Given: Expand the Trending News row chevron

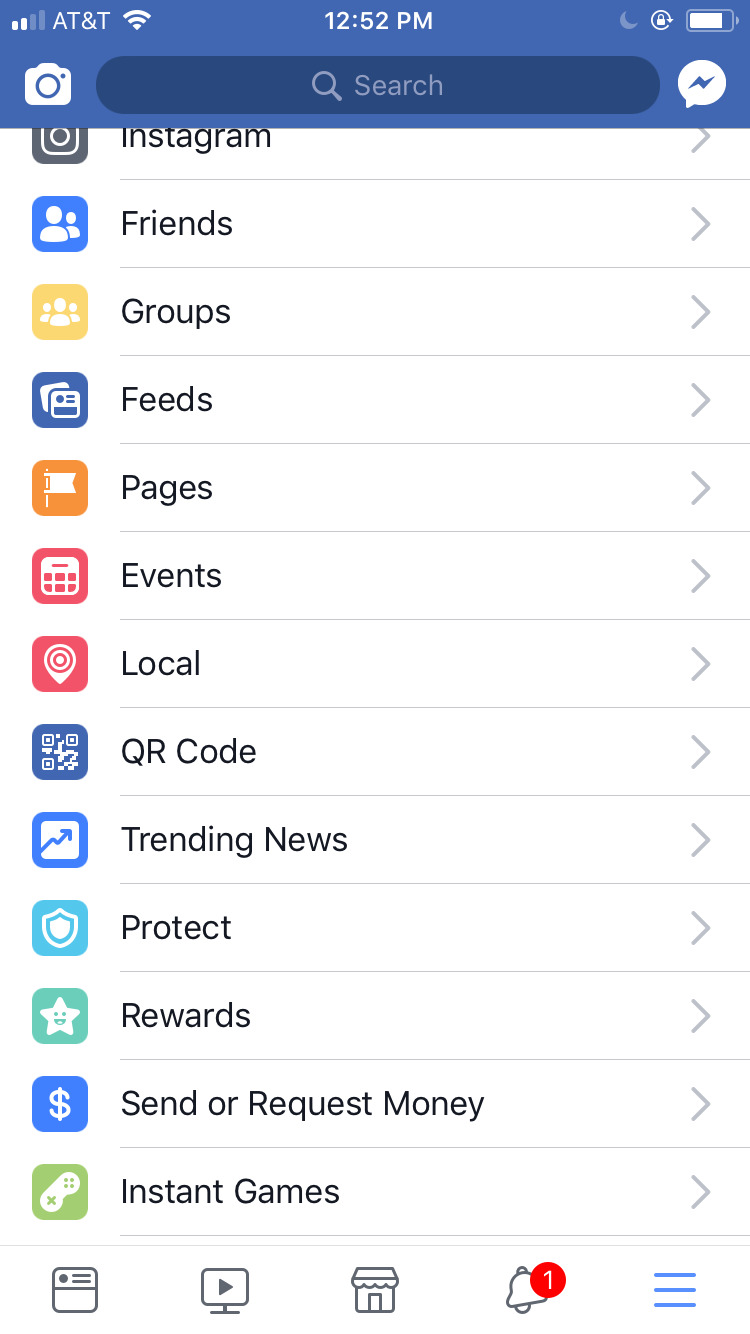Looking at the screenshot, I should coord(700,840).
